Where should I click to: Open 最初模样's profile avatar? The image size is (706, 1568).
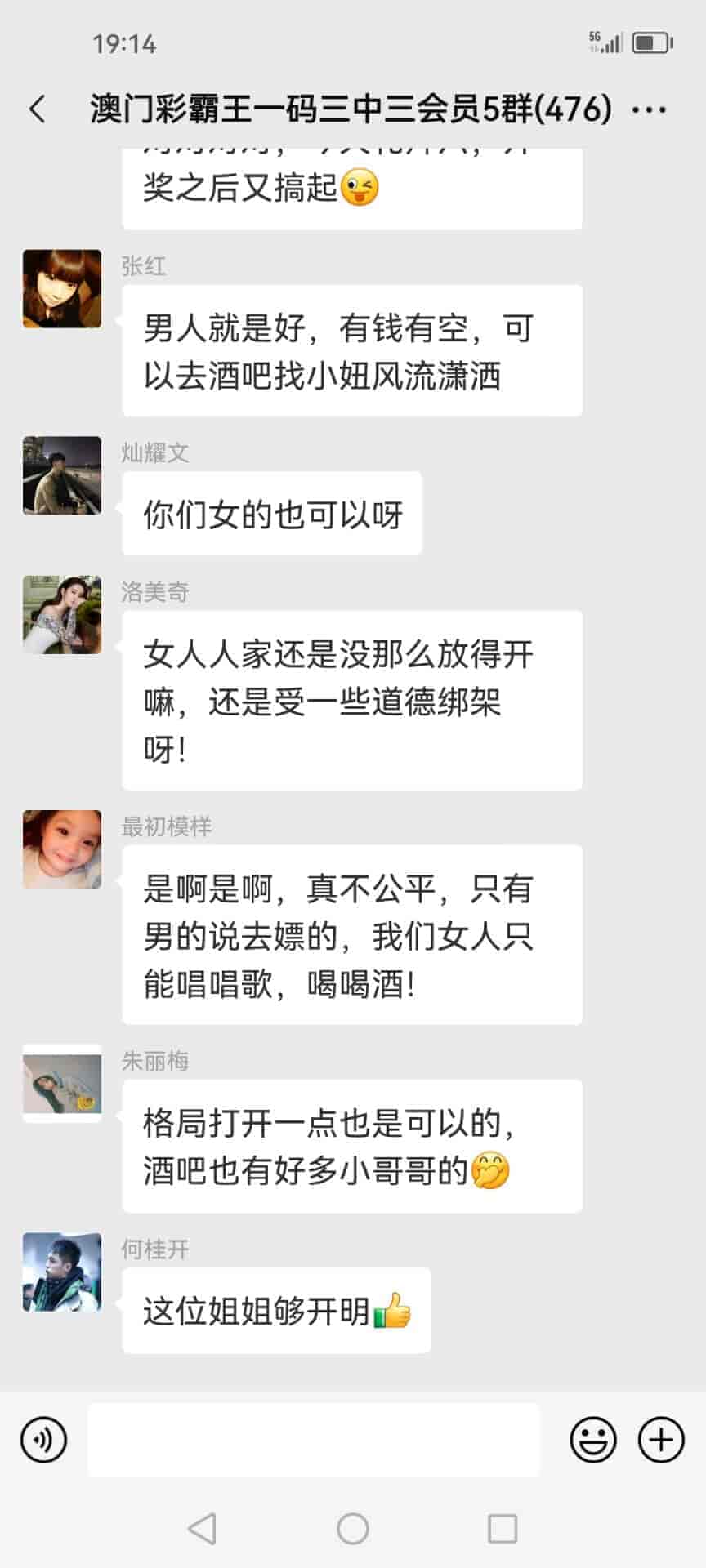pos(62,849)
